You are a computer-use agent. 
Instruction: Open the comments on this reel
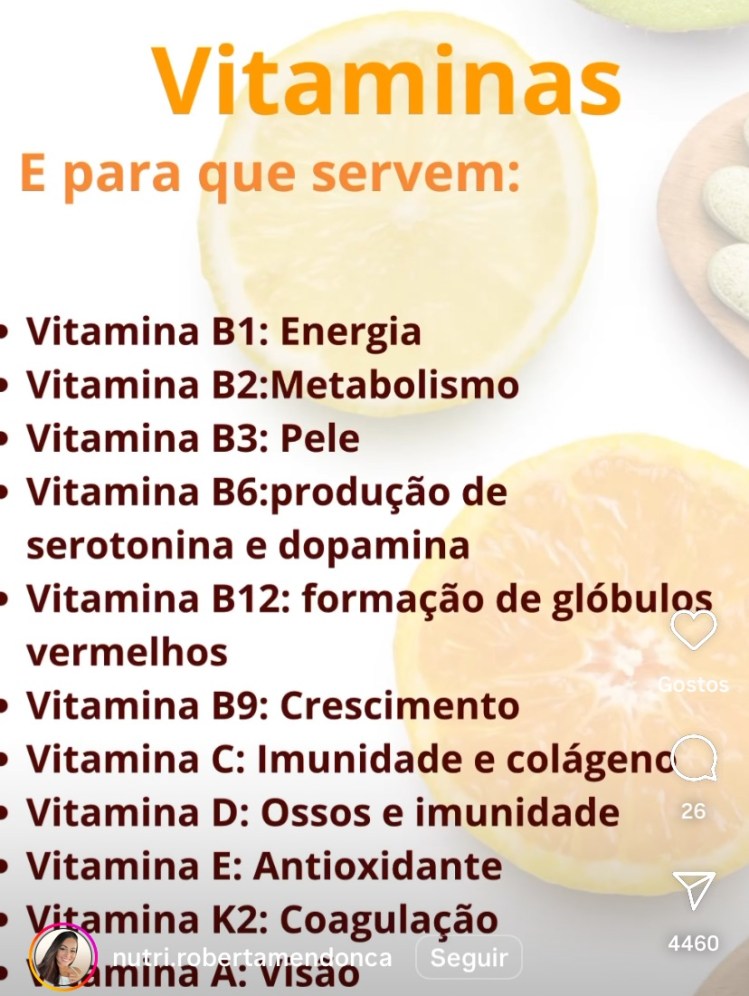tap(693, 758)
